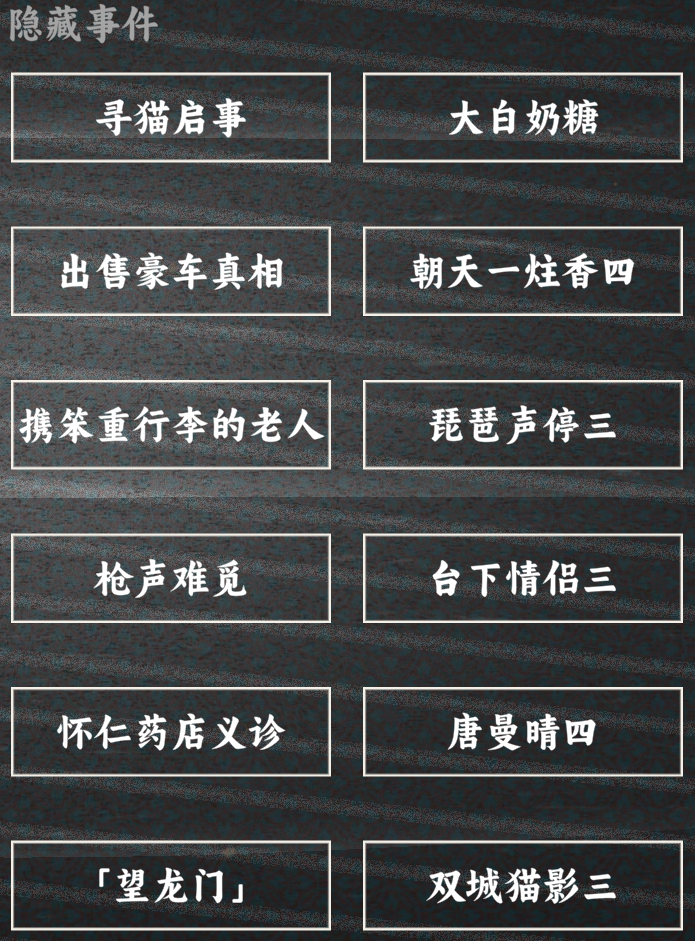Open 出售豪车真相 event
This screenshot has height=941, width=695.
tap(171, 271)
